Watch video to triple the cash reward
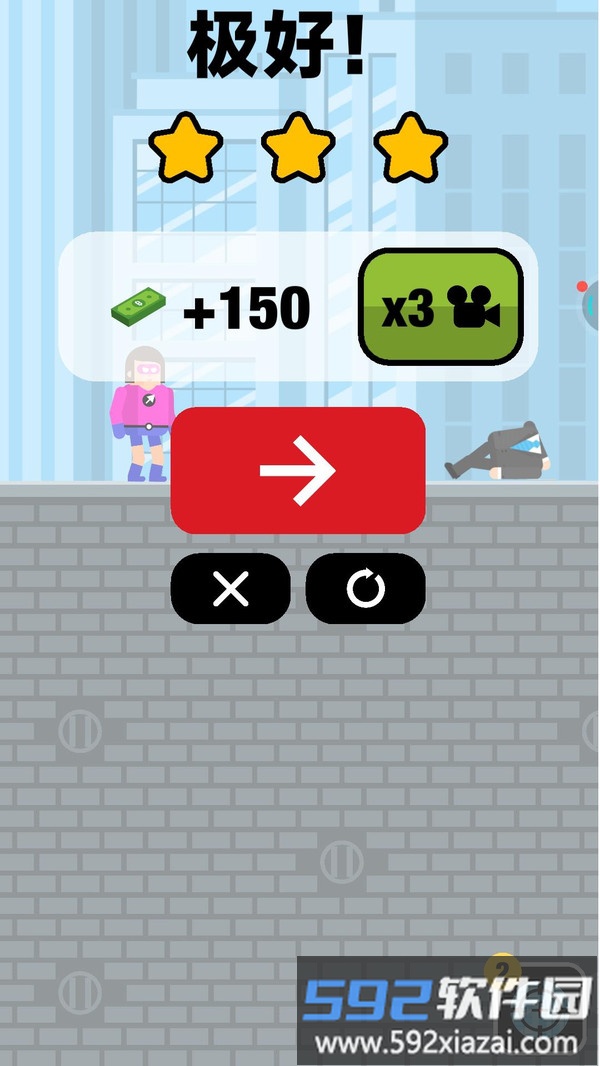Image resolution: width=600 pixels, height=1066 pixels. tap(441, 307)
